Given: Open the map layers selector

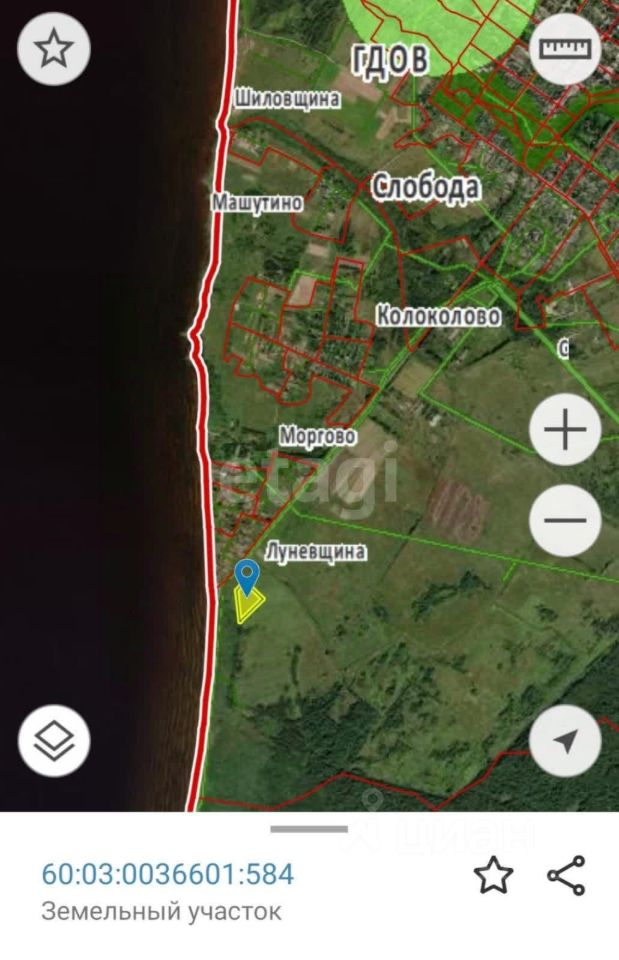Looking at the screenshot, I should pyautogui.click(x=54, y=741).
